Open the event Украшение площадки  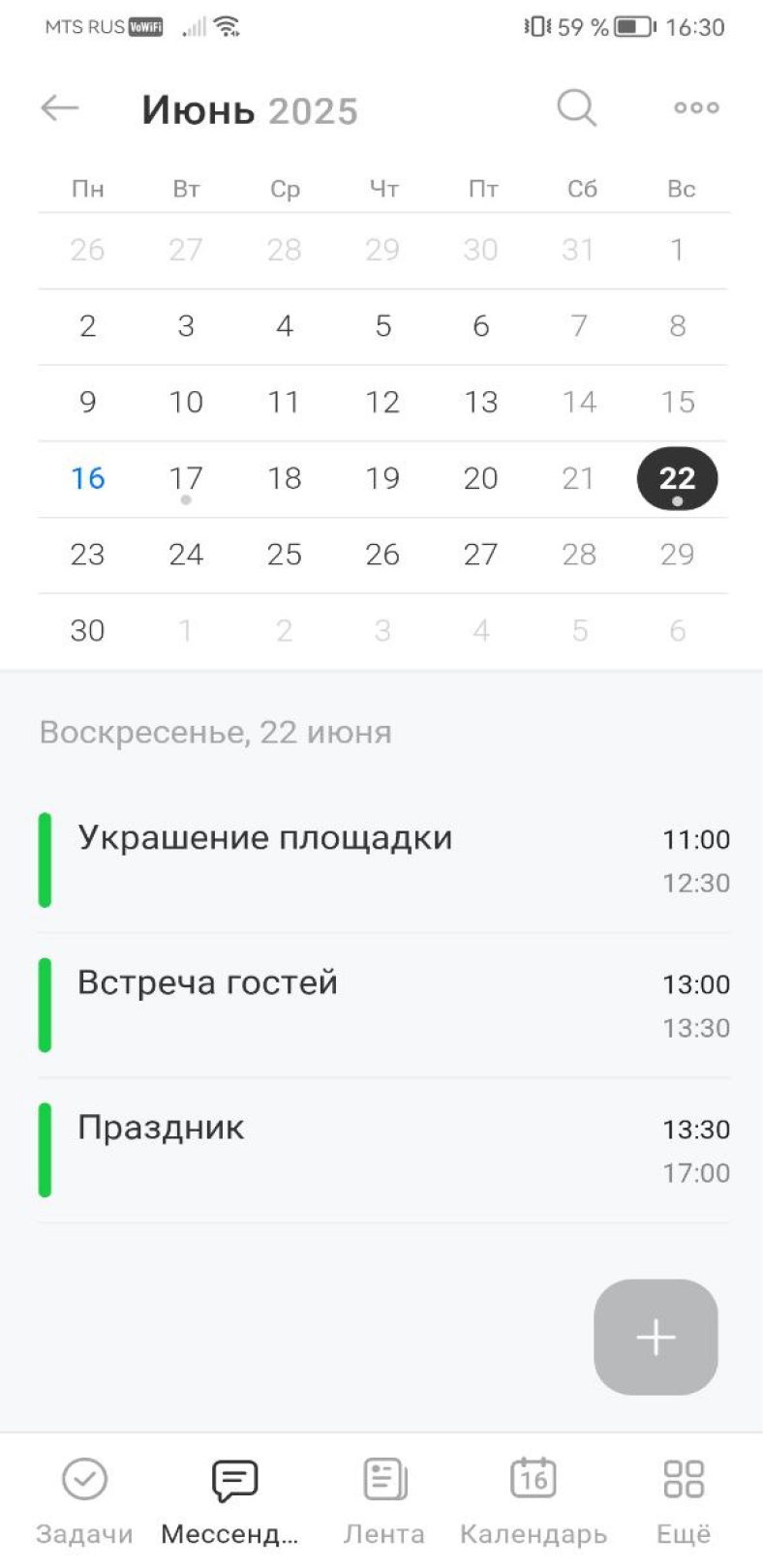383,860
